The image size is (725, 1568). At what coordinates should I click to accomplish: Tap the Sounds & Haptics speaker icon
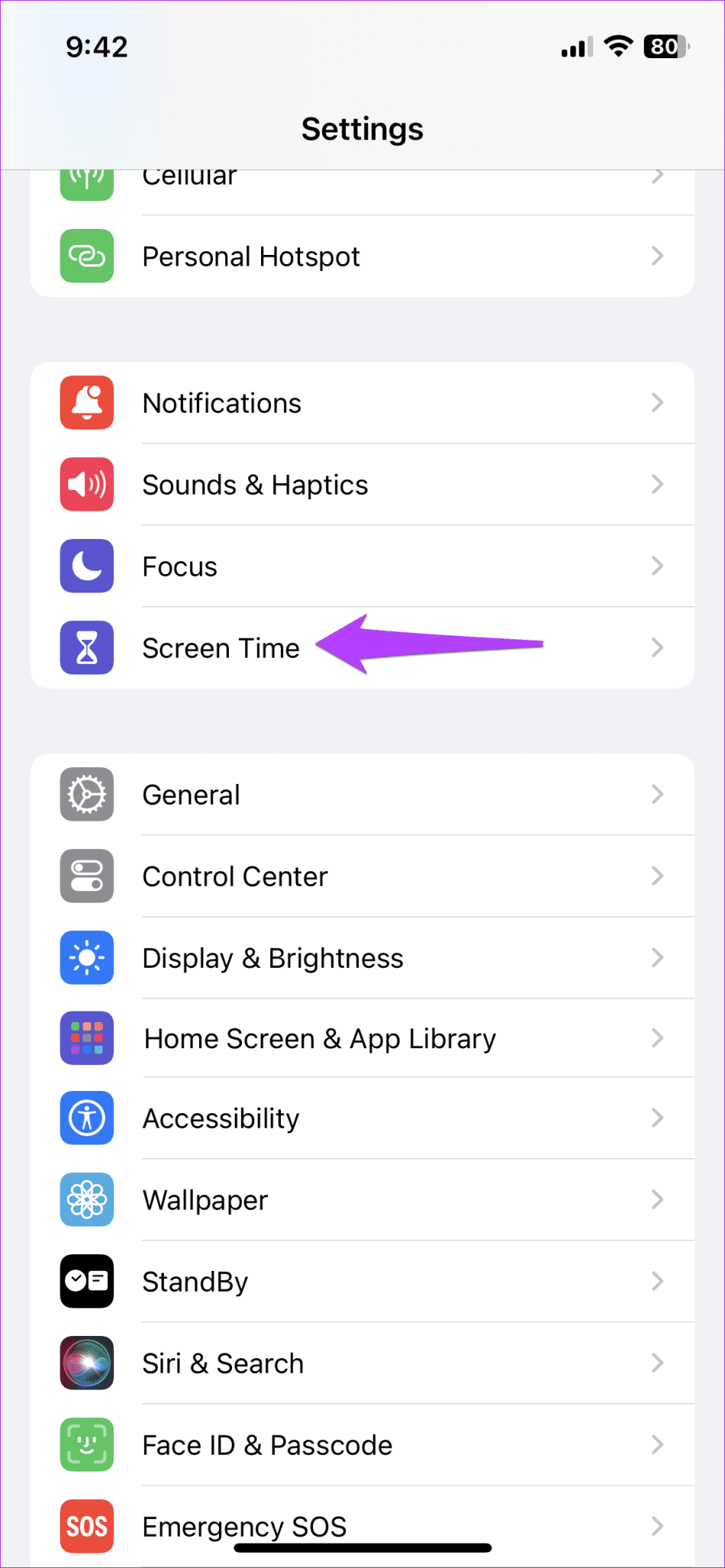[x=87, y=484]
